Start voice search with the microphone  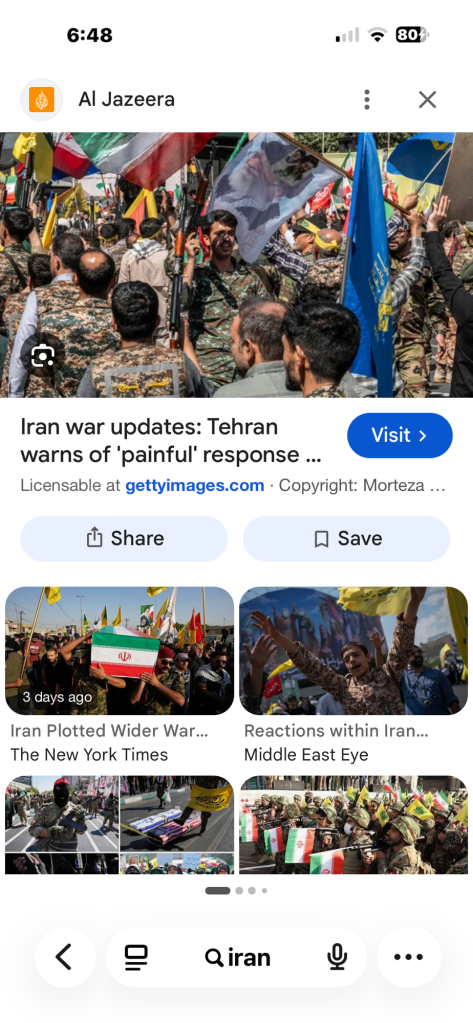(336, 957)
